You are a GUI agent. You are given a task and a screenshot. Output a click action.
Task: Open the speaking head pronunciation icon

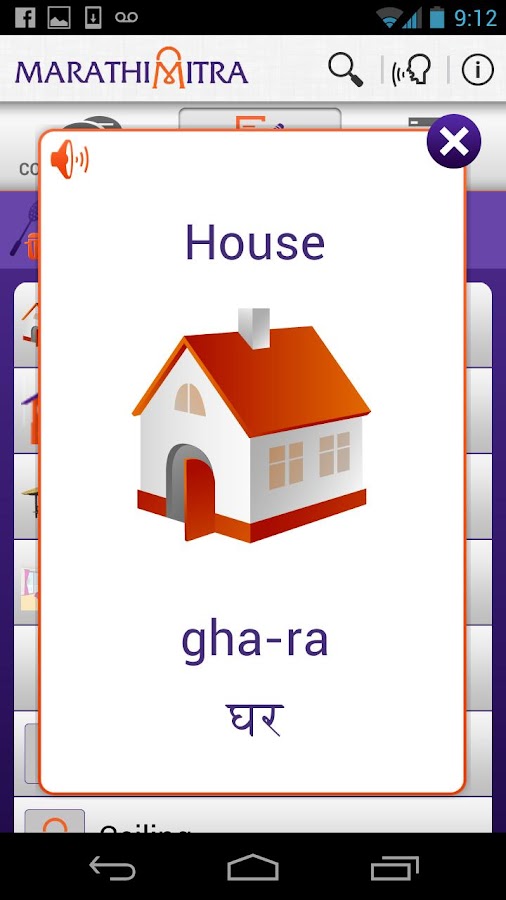(412, 71)
